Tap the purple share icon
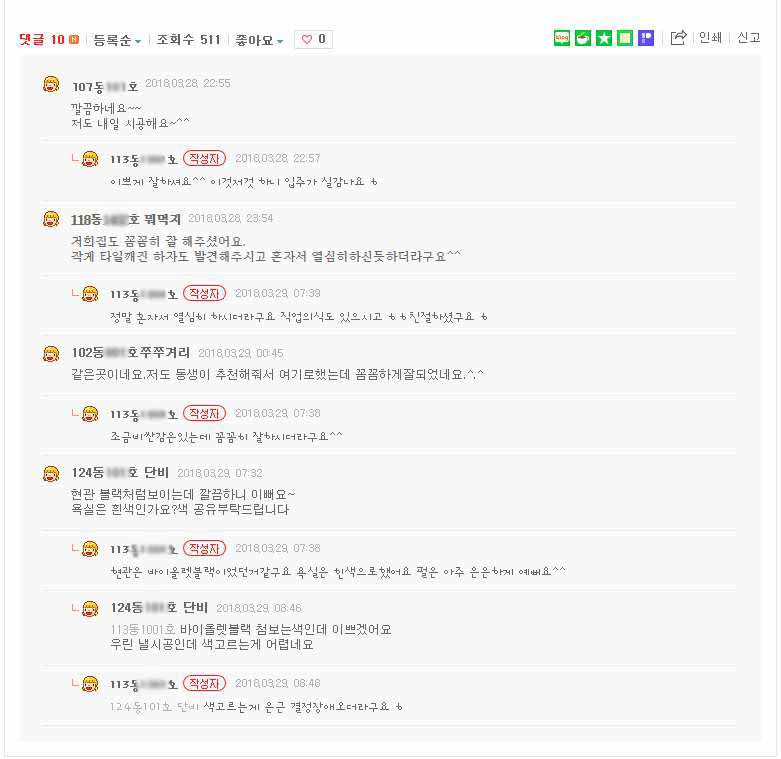The height and width of the screenshot is (759, 781). [646, 38]
